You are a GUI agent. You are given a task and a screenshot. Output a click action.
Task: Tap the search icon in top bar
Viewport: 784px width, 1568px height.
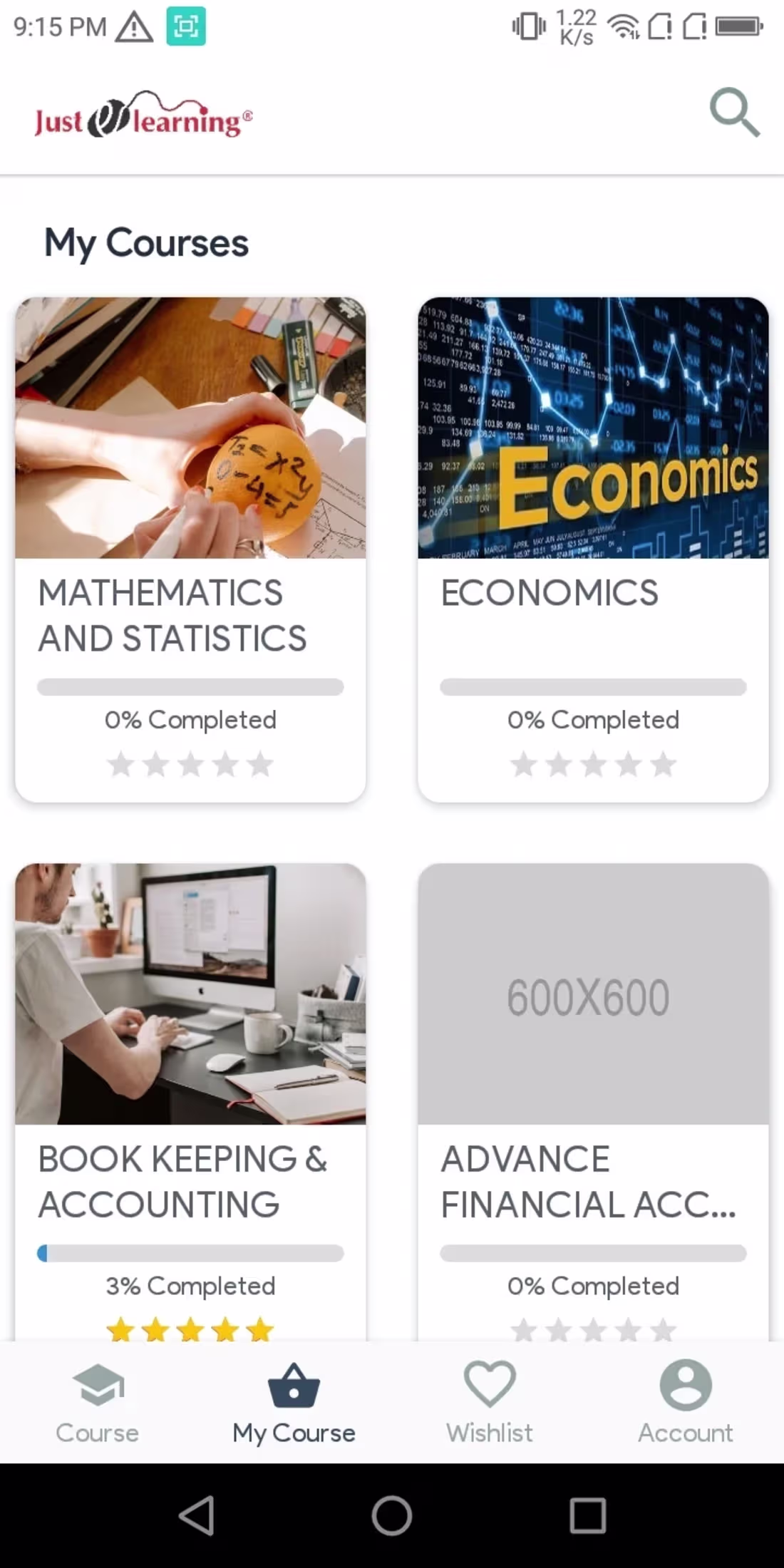pyautogui.click(x=734, y=114)
